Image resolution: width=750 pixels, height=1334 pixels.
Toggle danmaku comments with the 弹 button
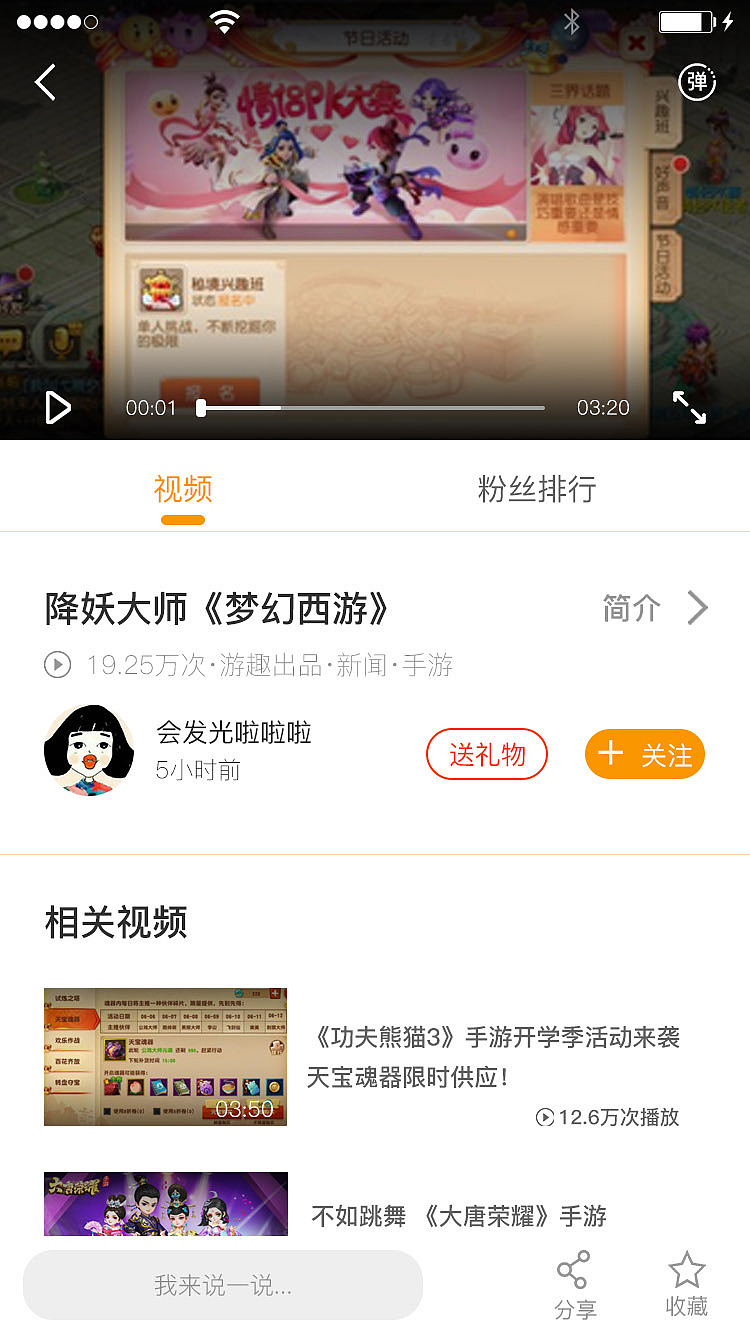pyautogui.click(x=697, y=82)
